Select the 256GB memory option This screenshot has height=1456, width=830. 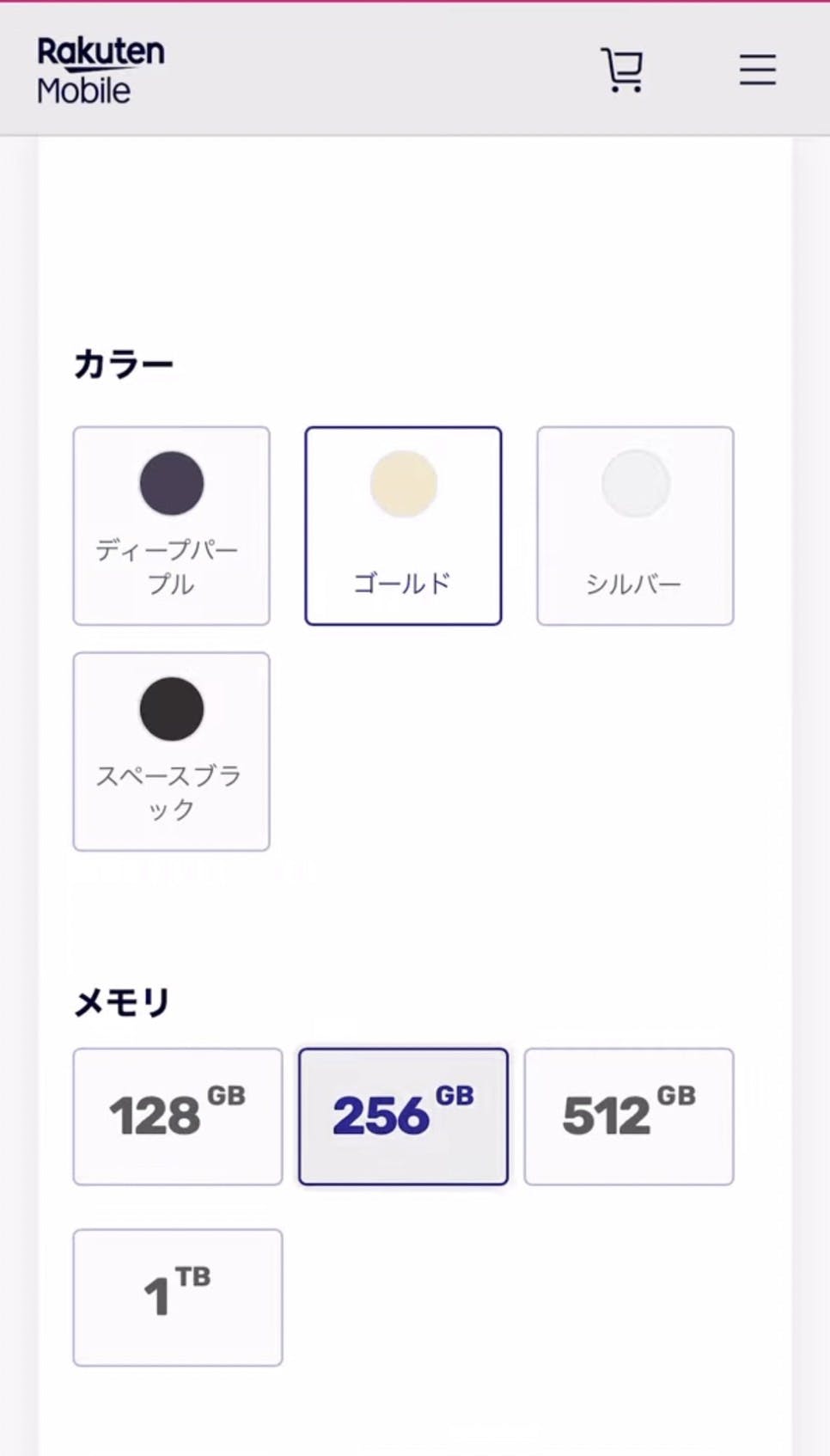pyautogui.click(x=403, y=1116)
